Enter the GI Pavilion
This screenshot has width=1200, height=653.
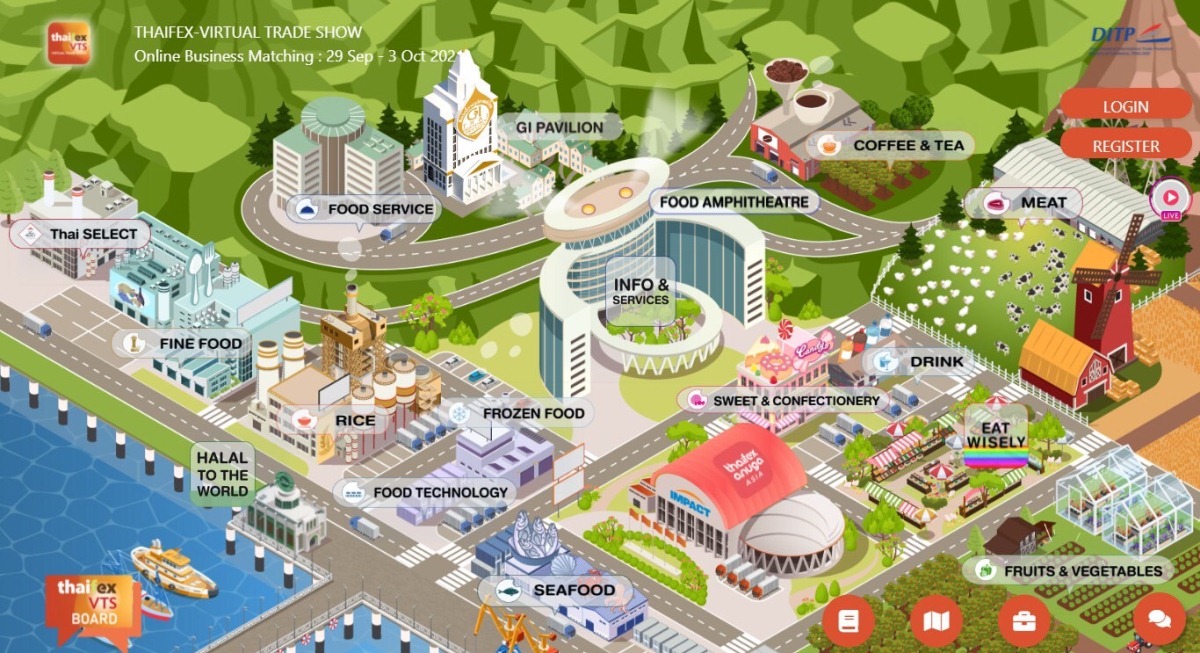click(559, 127)
